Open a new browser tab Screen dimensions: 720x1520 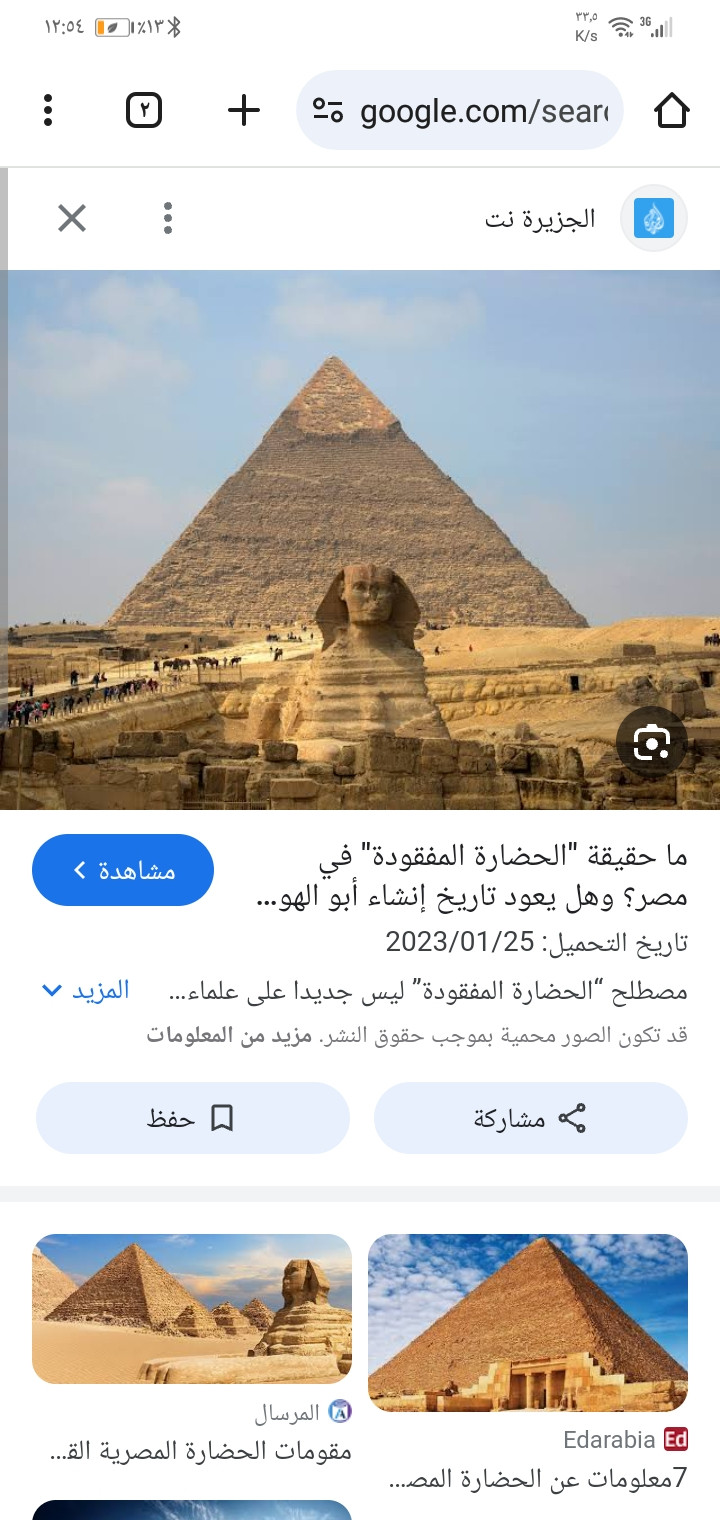pos(244,110)
